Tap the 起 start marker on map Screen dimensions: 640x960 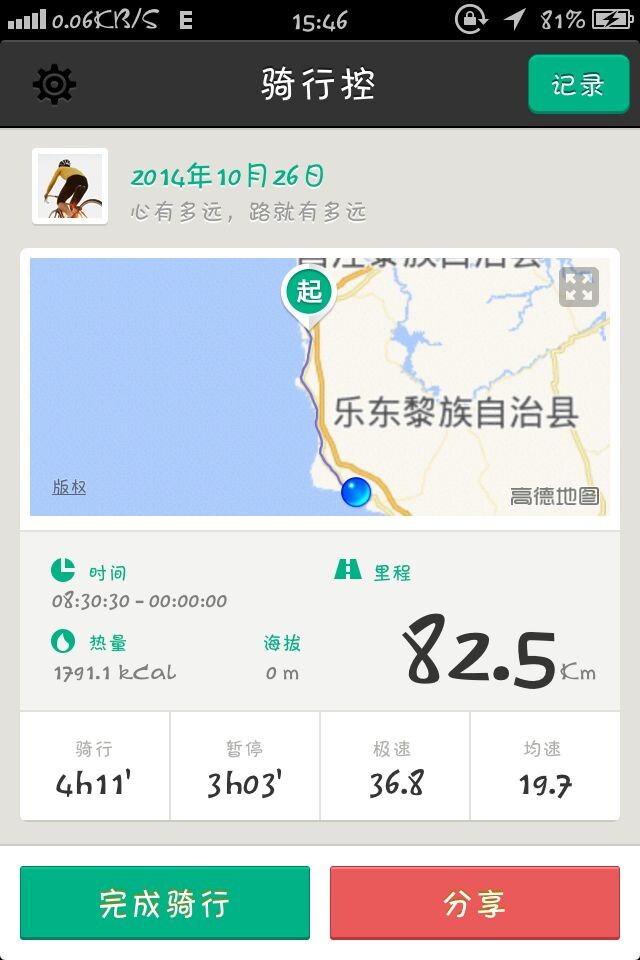[310, 292]
